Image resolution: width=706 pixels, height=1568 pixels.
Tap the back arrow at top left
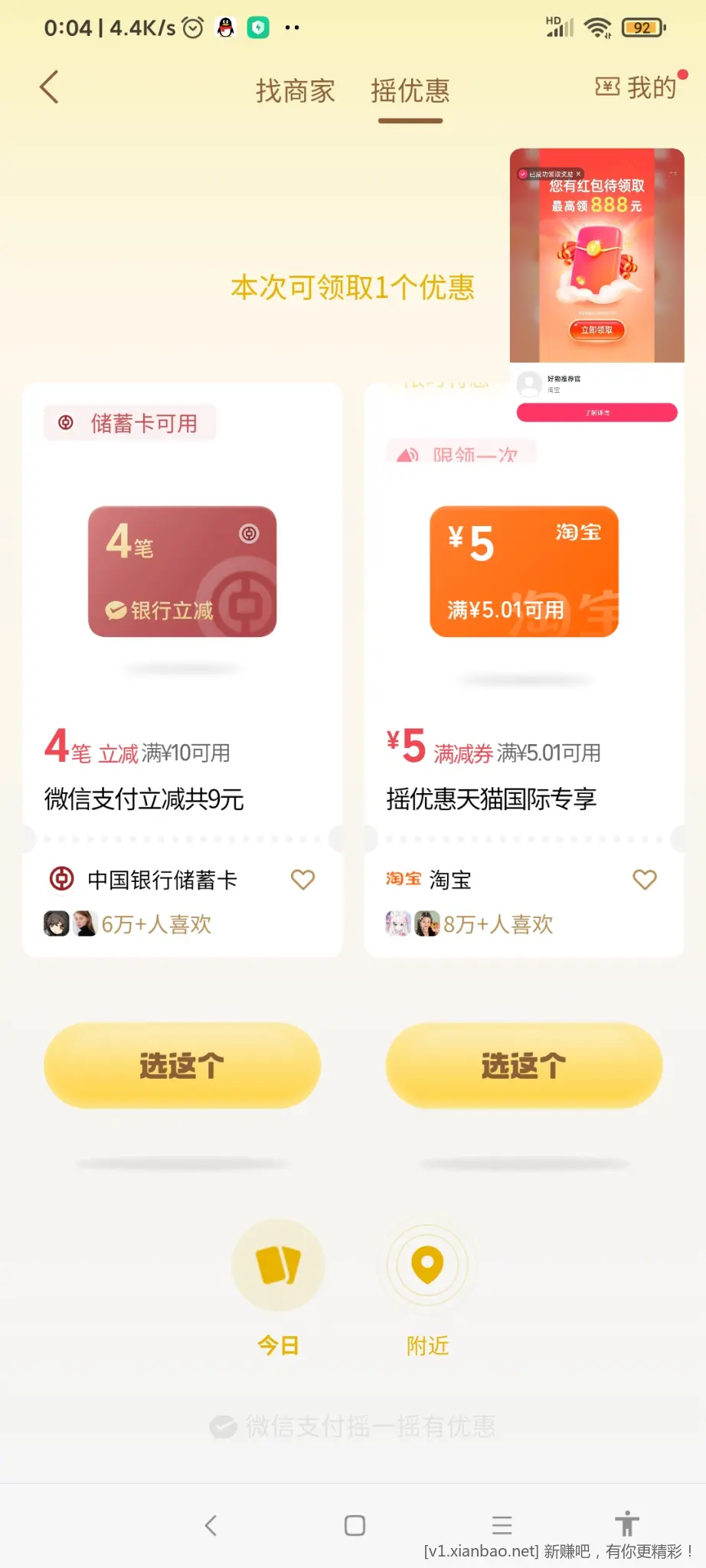coord(49,87)
